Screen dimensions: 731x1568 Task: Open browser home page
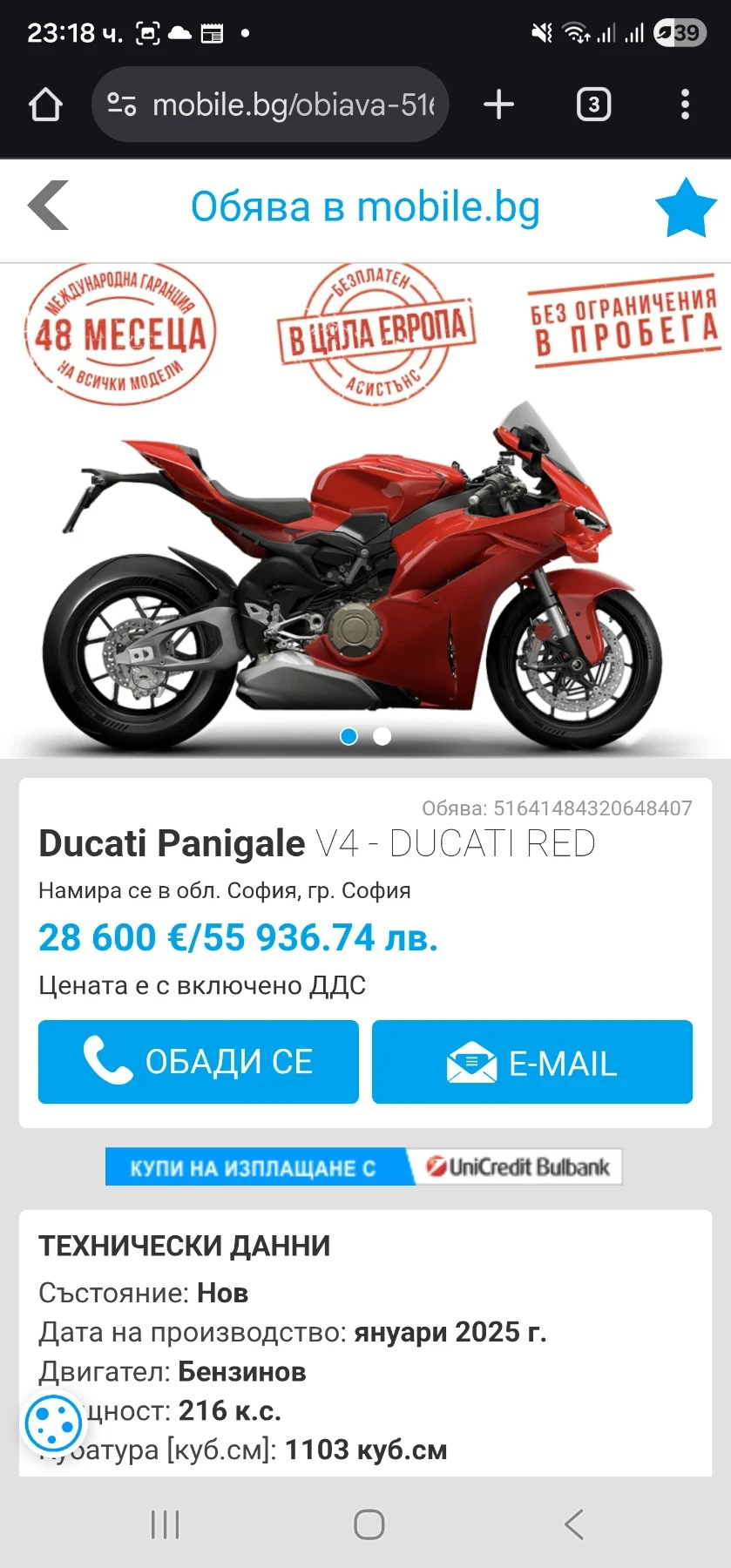(x=45, y=105)
